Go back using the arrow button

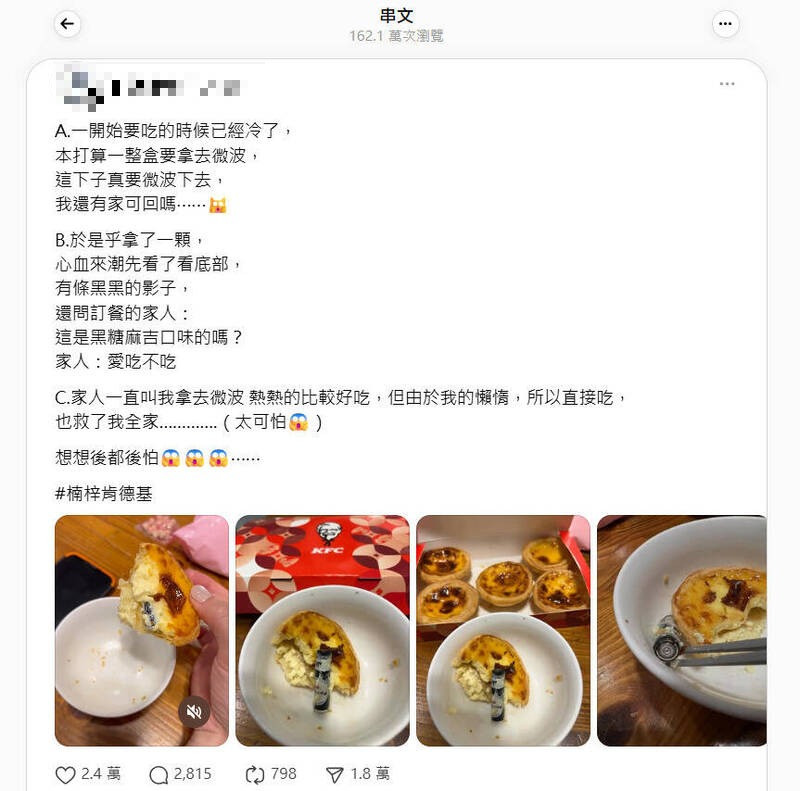[67, 25]
